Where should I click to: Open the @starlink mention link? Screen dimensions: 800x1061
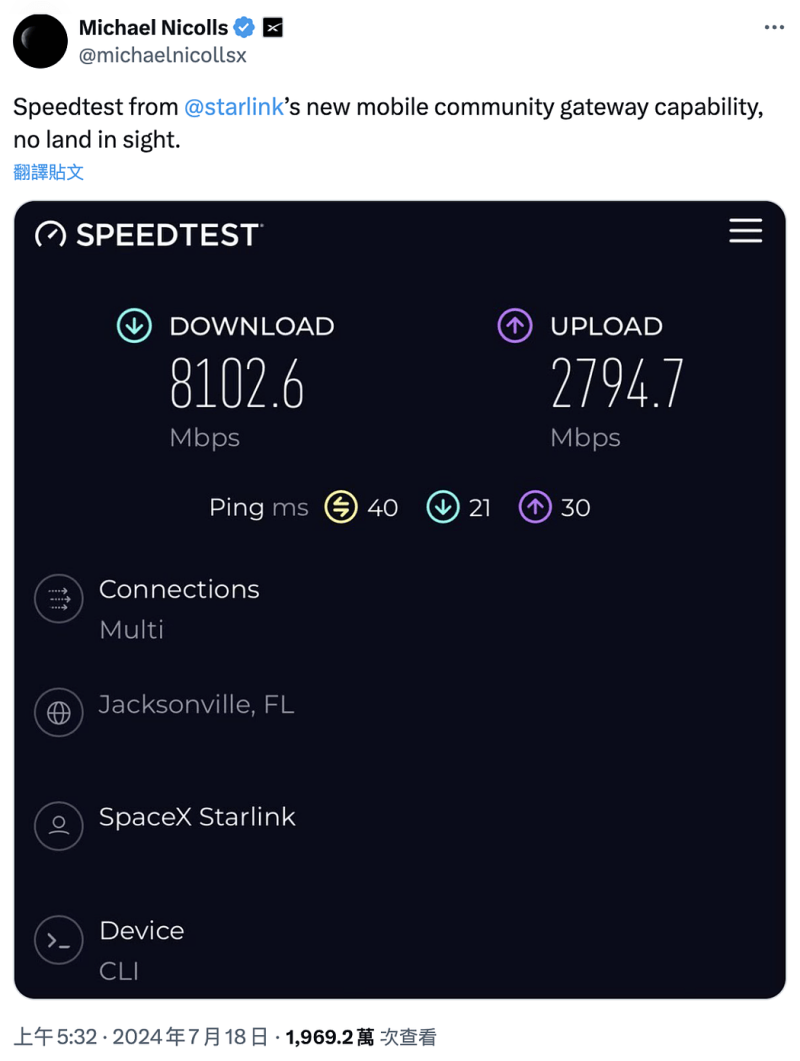pos(234,107)
